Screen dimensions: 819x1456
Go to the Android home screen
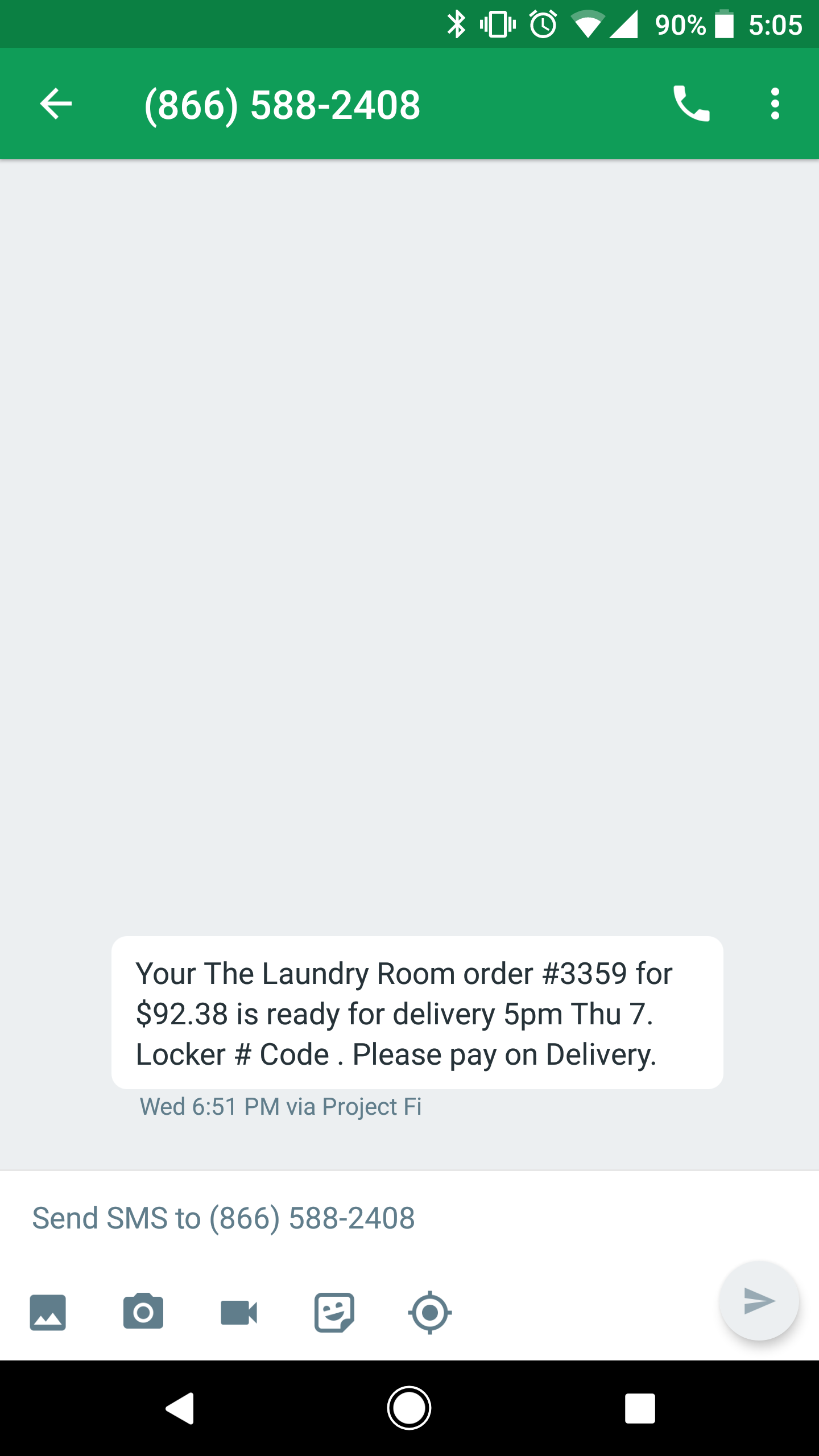coord(409,1408)
